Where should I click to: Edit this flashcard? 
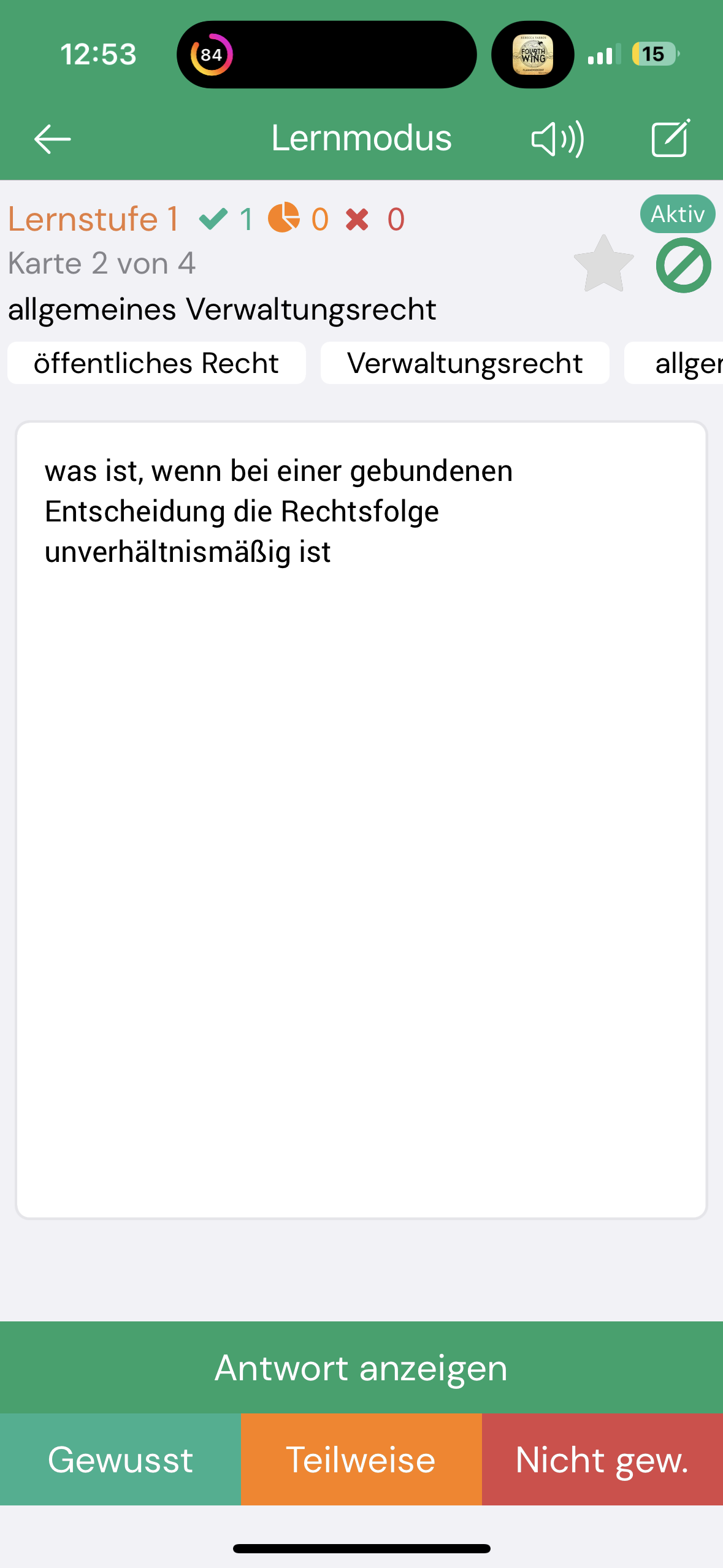(670, 139)
